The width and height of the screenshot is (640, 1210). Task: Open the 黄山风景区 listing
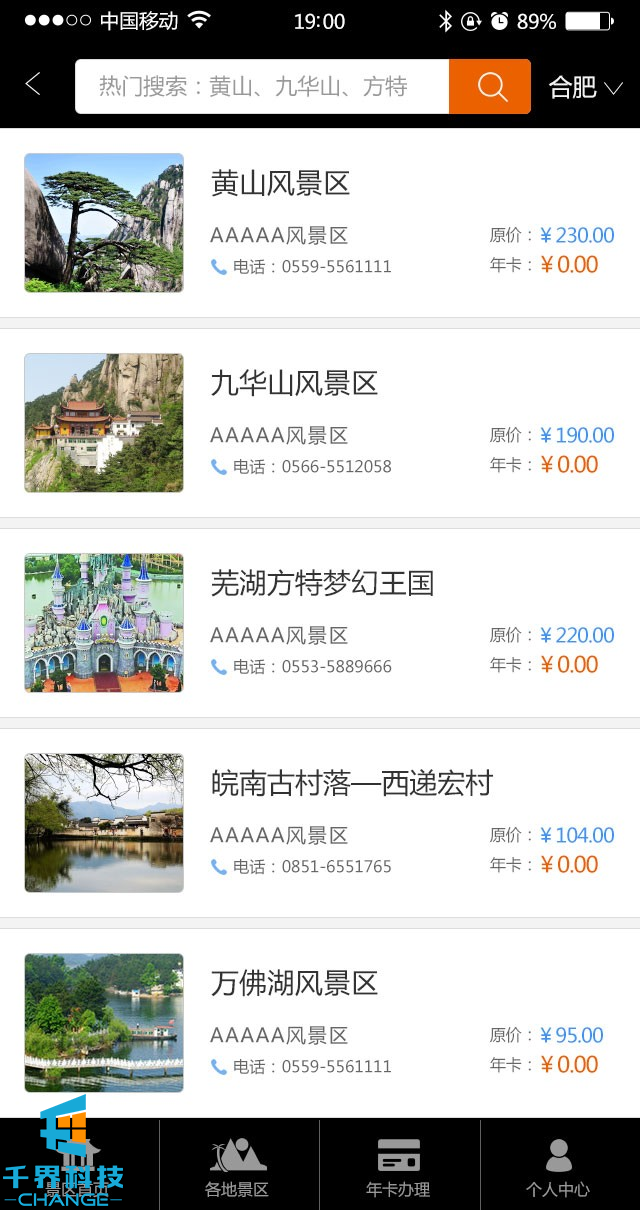(x=280, y=184)
